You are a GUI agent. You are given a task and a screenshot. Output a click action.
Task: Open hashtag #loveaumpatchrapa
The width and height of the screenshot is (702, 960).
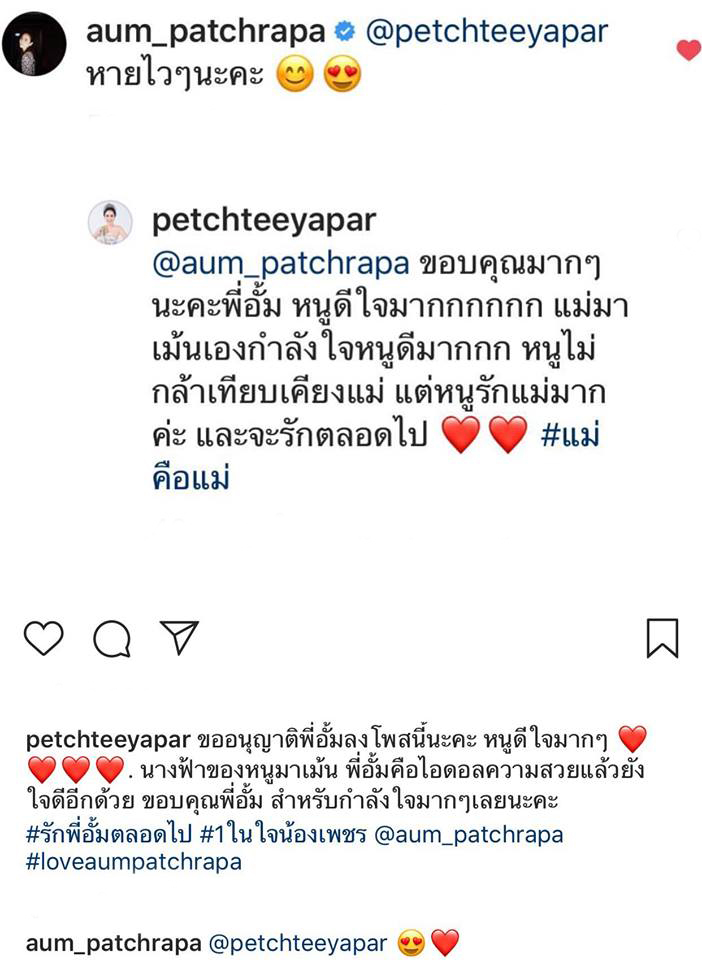point(134,861)
